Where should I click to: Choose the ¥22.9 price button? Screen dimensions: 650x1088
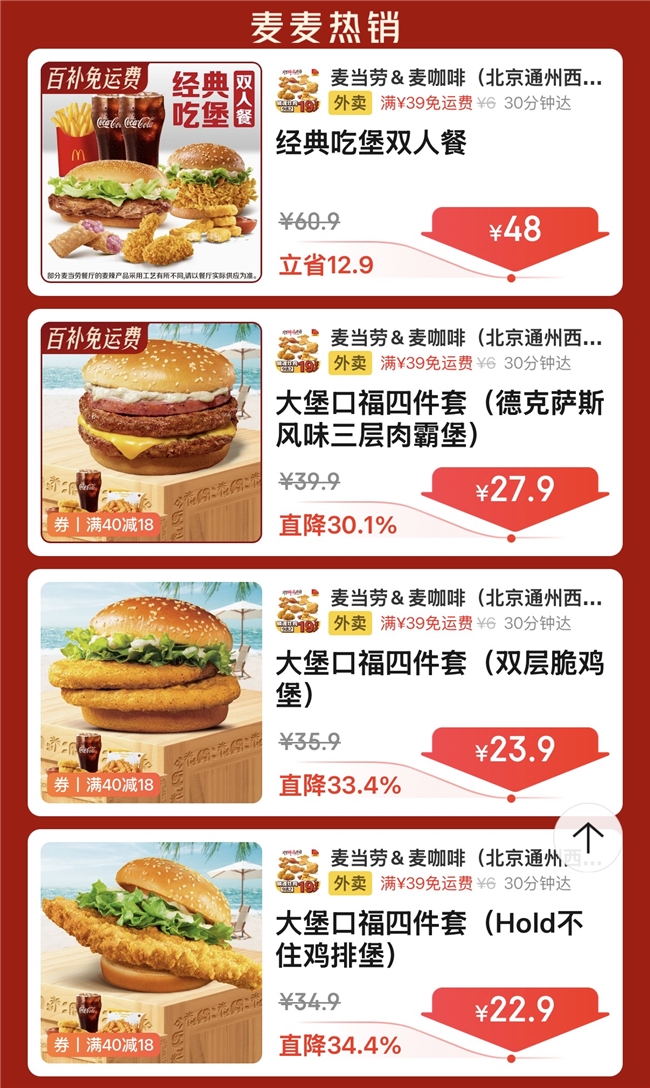click(514, 1011)
